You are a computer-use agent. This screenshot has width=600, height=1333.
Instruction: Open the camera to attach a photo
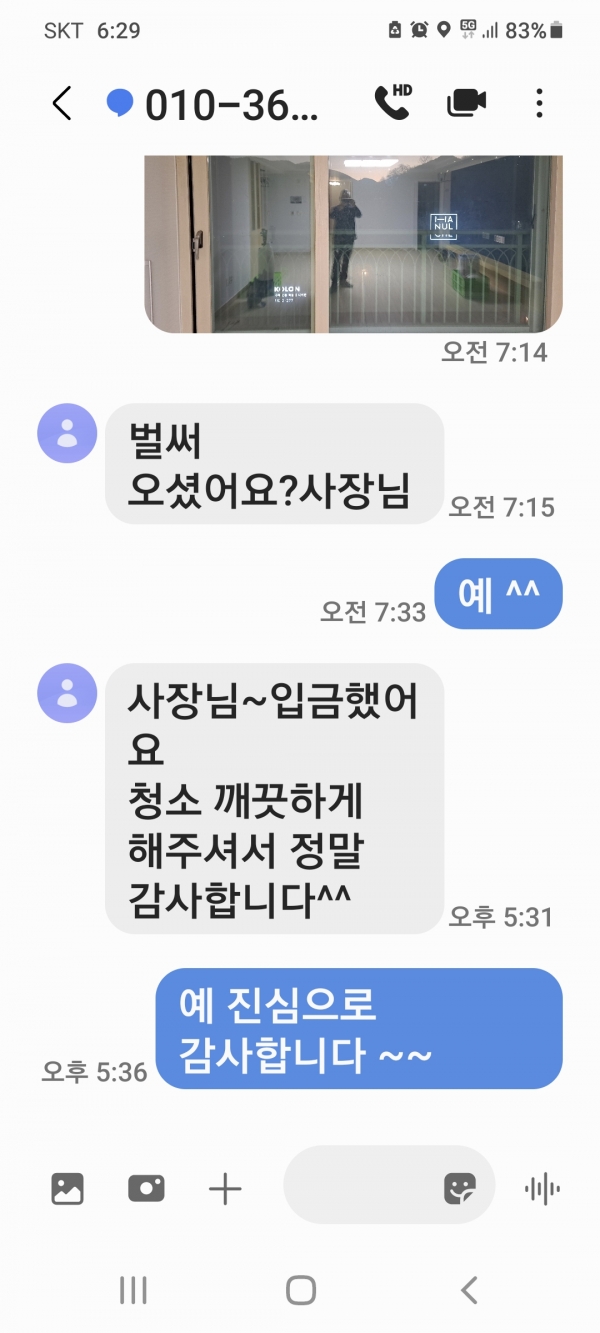[146, 1188]
